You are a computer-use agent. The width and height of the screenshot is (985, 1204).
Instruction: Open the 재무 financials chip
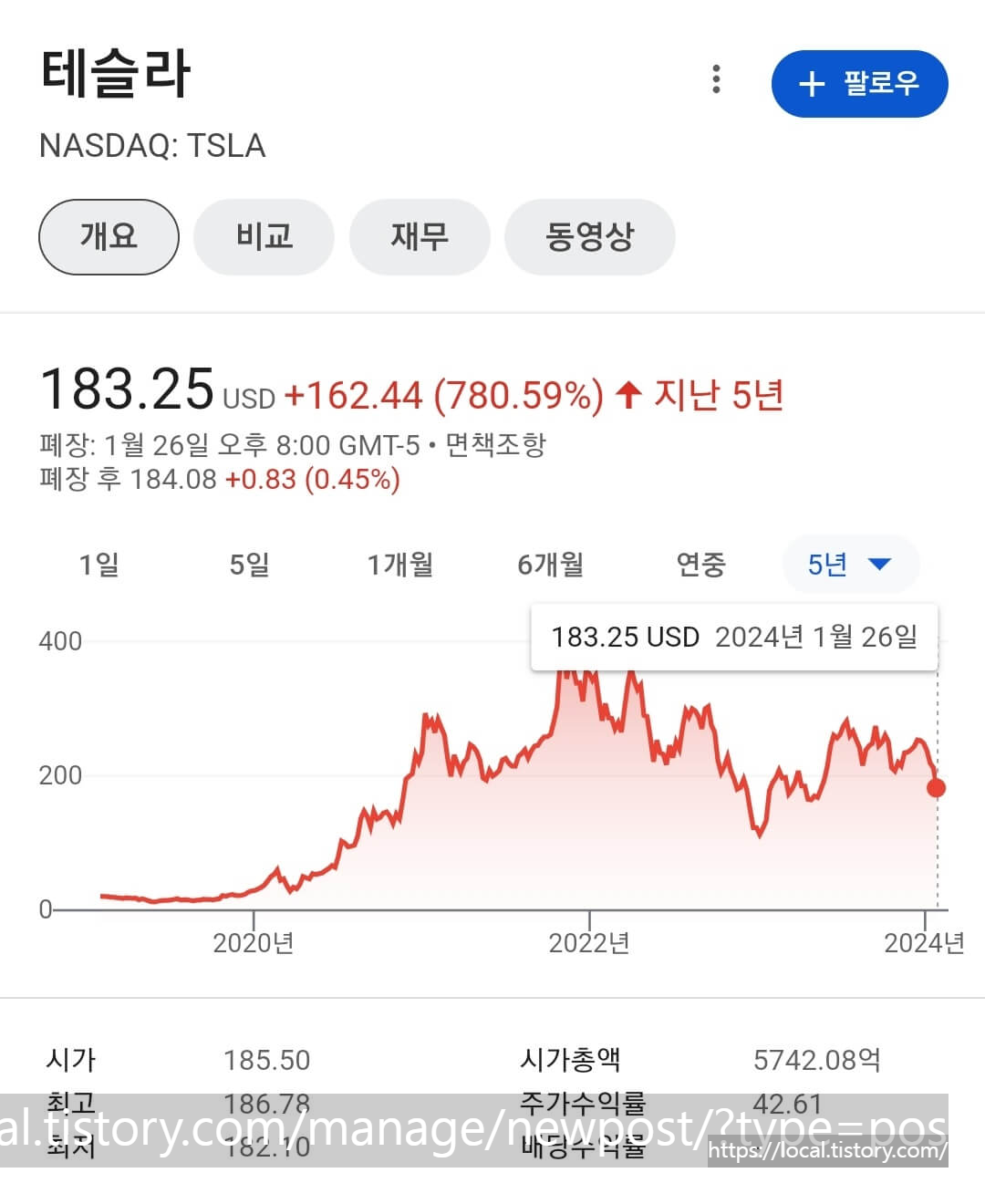click(420, 236)
